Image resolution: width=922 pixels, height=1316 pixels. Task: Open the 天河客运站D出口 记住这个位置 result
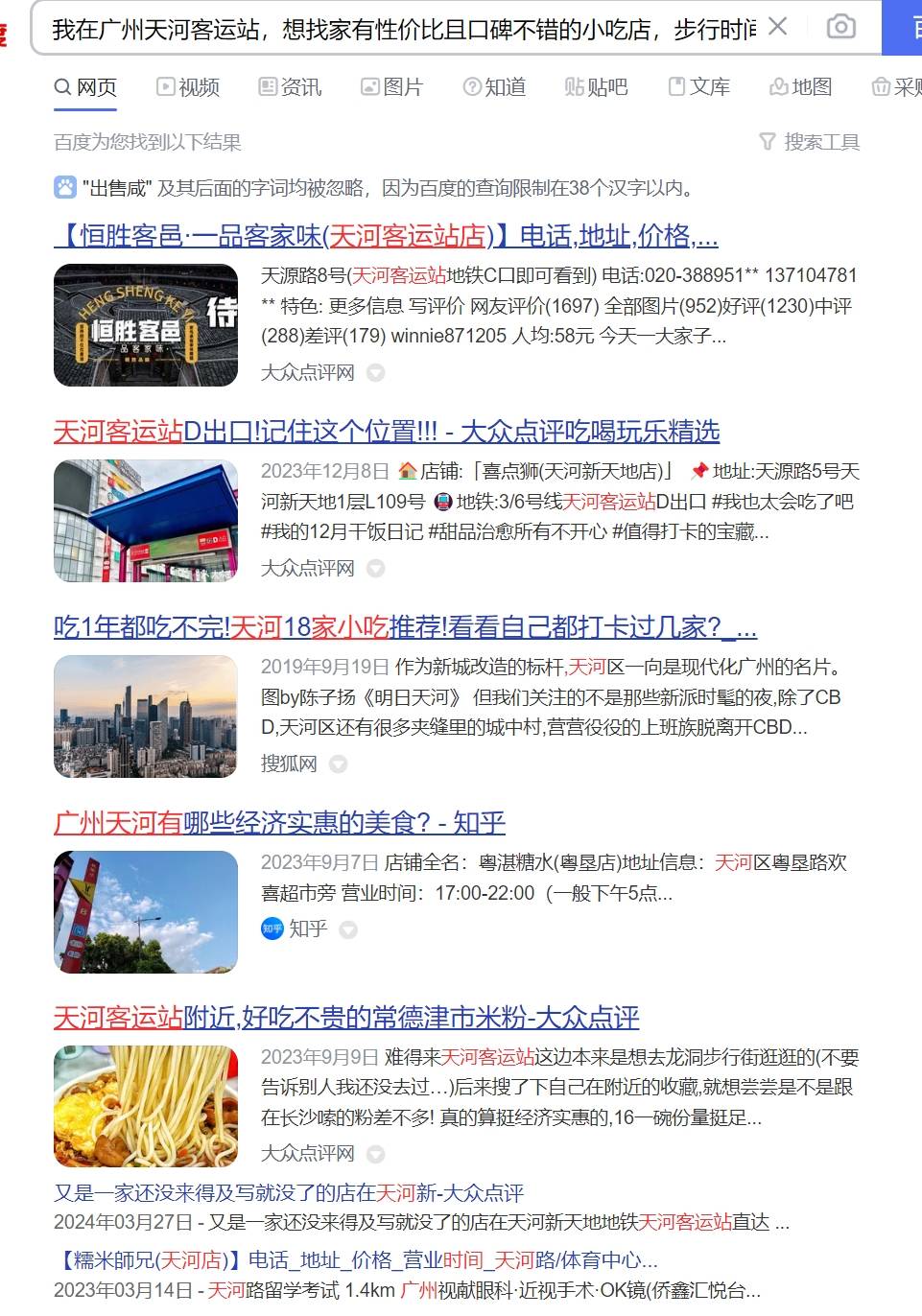point(386,432)
